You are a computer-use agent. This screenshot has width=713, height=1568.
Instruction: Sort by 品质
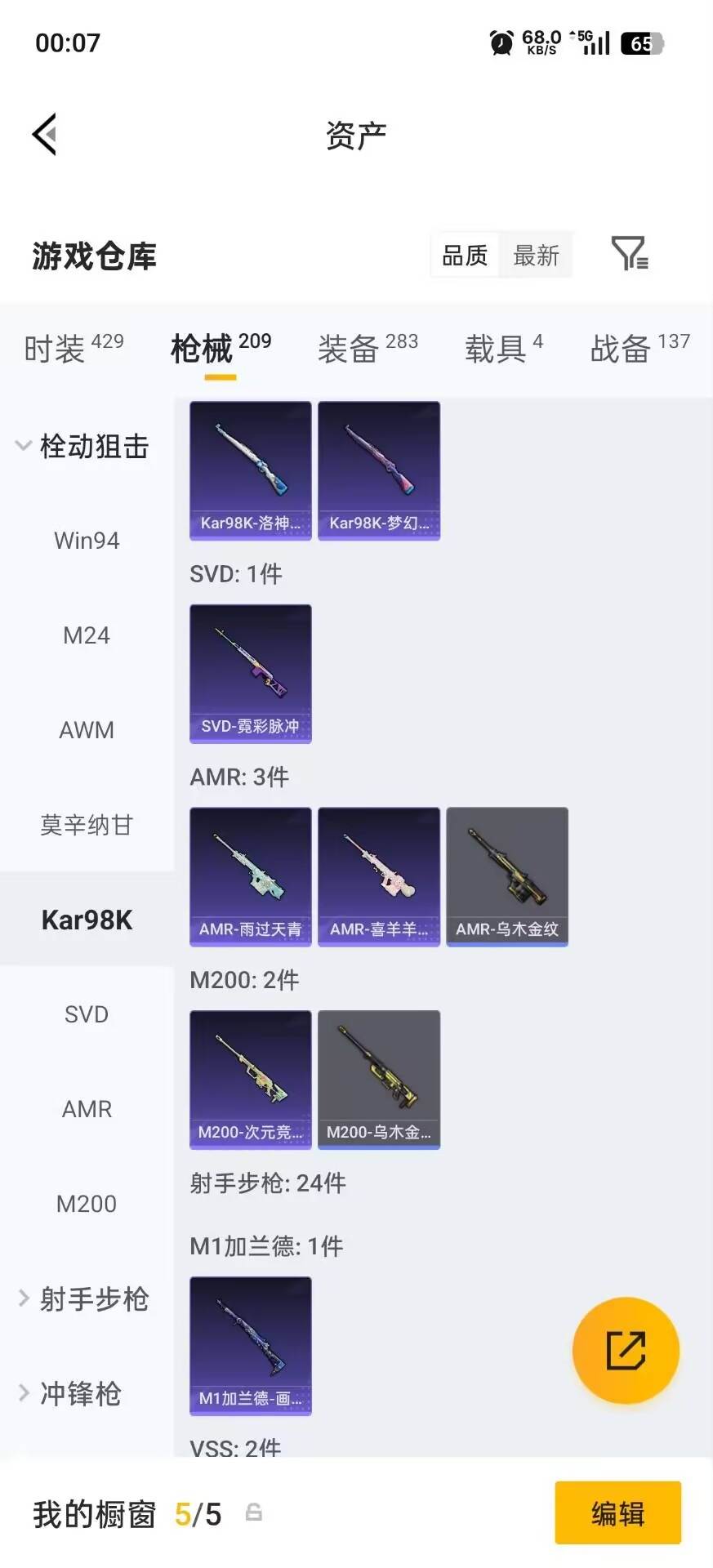pyautogui.click(x=465, y=256)
